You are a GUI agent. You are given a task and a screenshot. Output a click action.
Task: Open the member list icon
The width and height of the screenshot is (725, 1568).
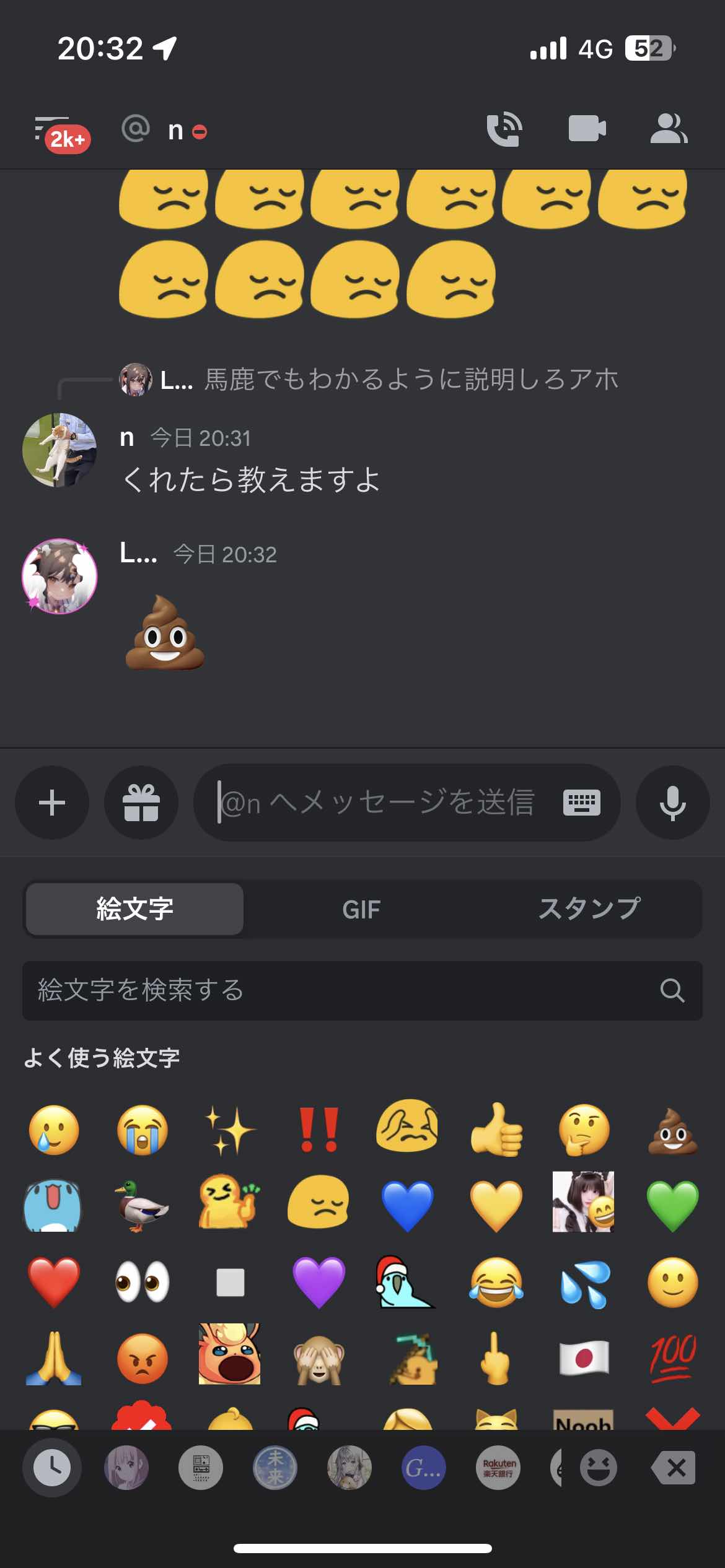point(669,129)
